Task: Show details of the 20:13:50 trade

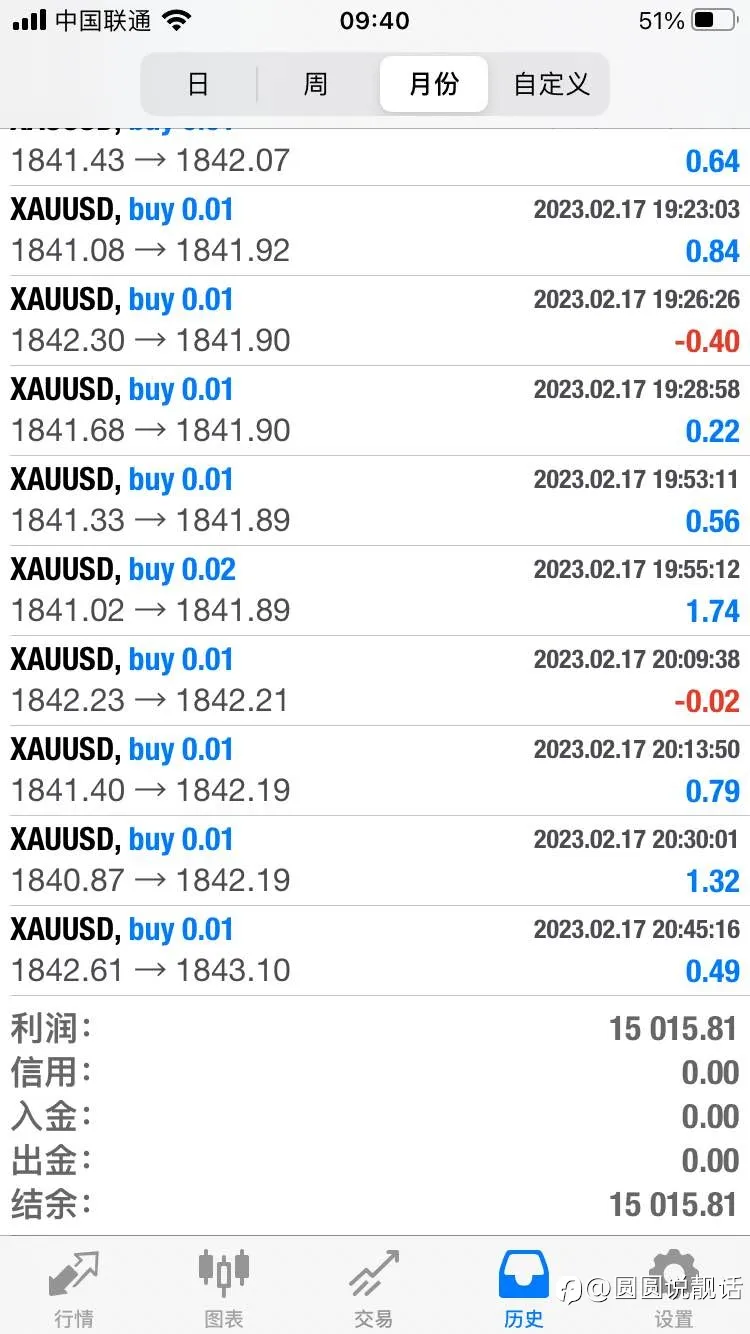Action: point(375,771)
